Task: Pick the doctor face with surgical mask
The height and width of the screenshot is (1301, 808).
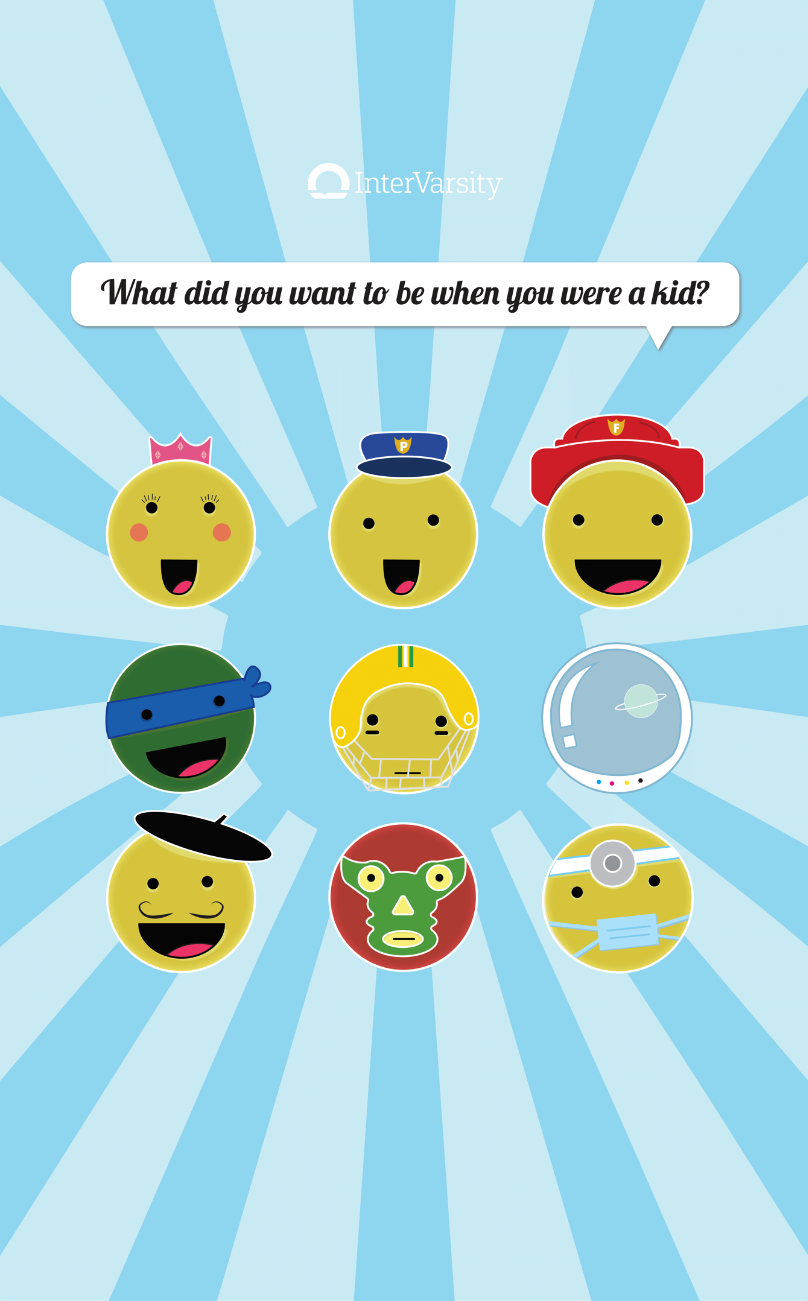Action: pyautogui.click(x=617, y=897)
